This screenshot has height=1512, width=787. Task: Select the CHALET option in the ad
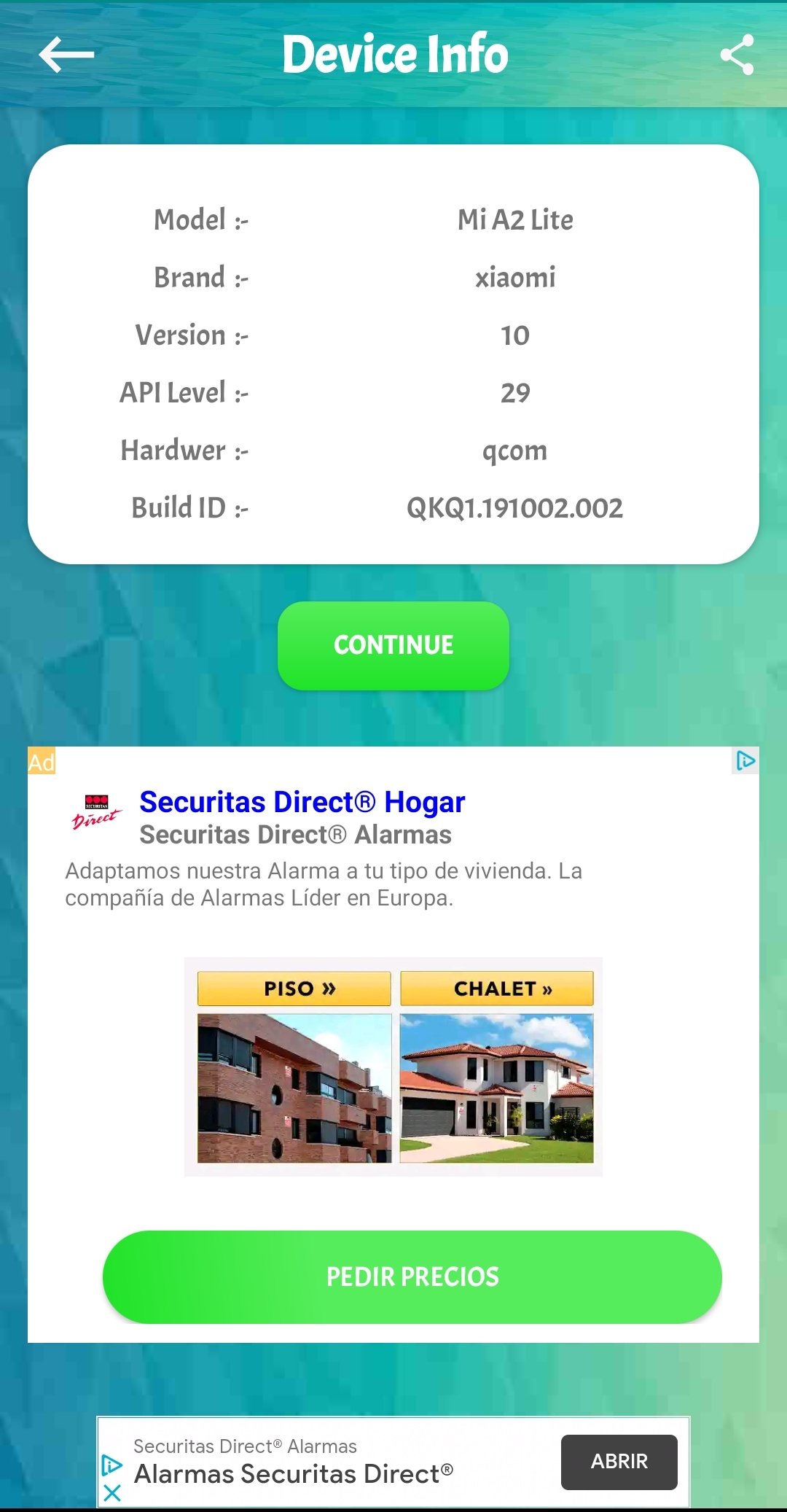[497, 989]
